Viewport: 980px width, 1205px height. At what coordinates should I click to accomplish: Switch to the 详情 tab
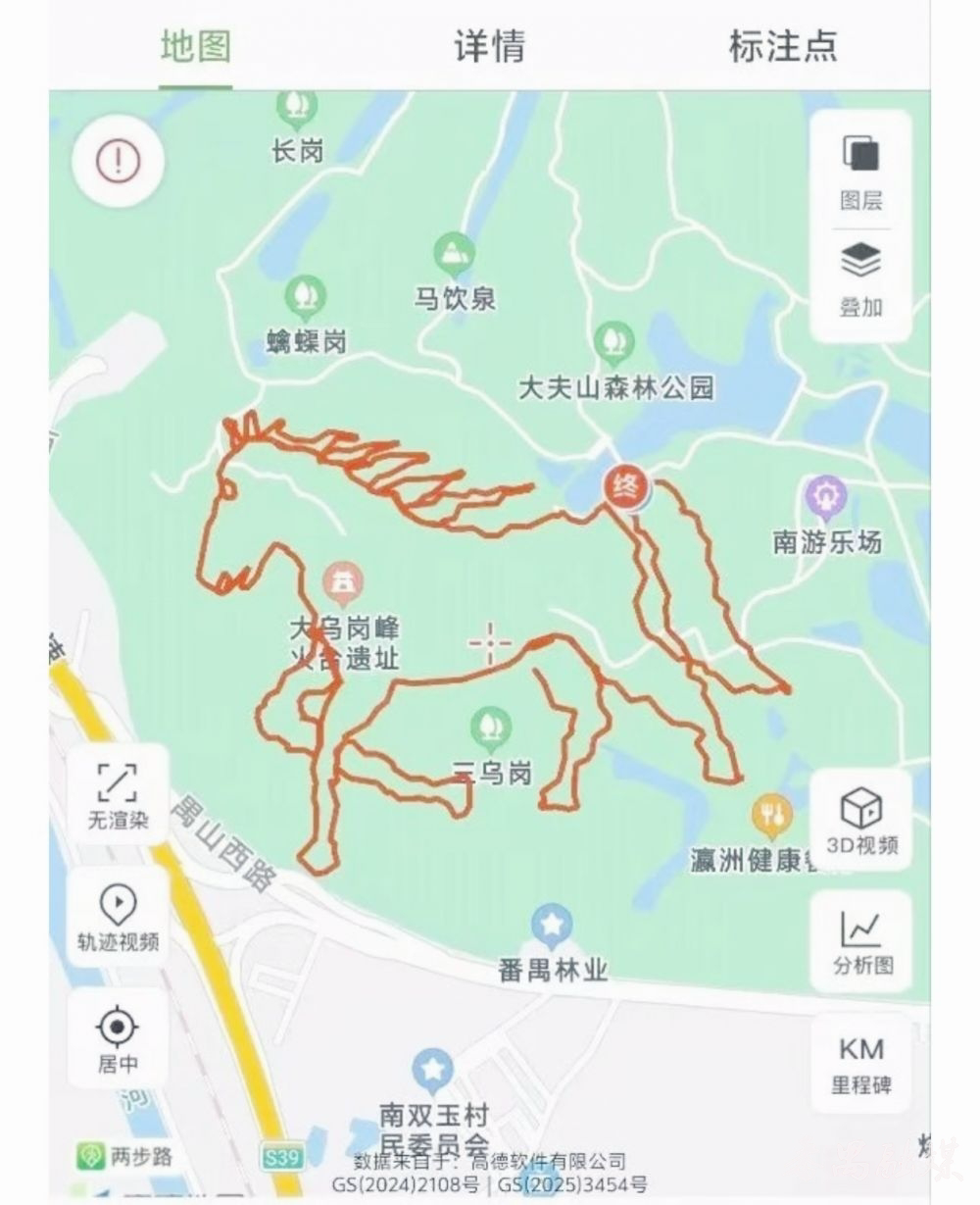pyautogui.click(x=489, y=46)
